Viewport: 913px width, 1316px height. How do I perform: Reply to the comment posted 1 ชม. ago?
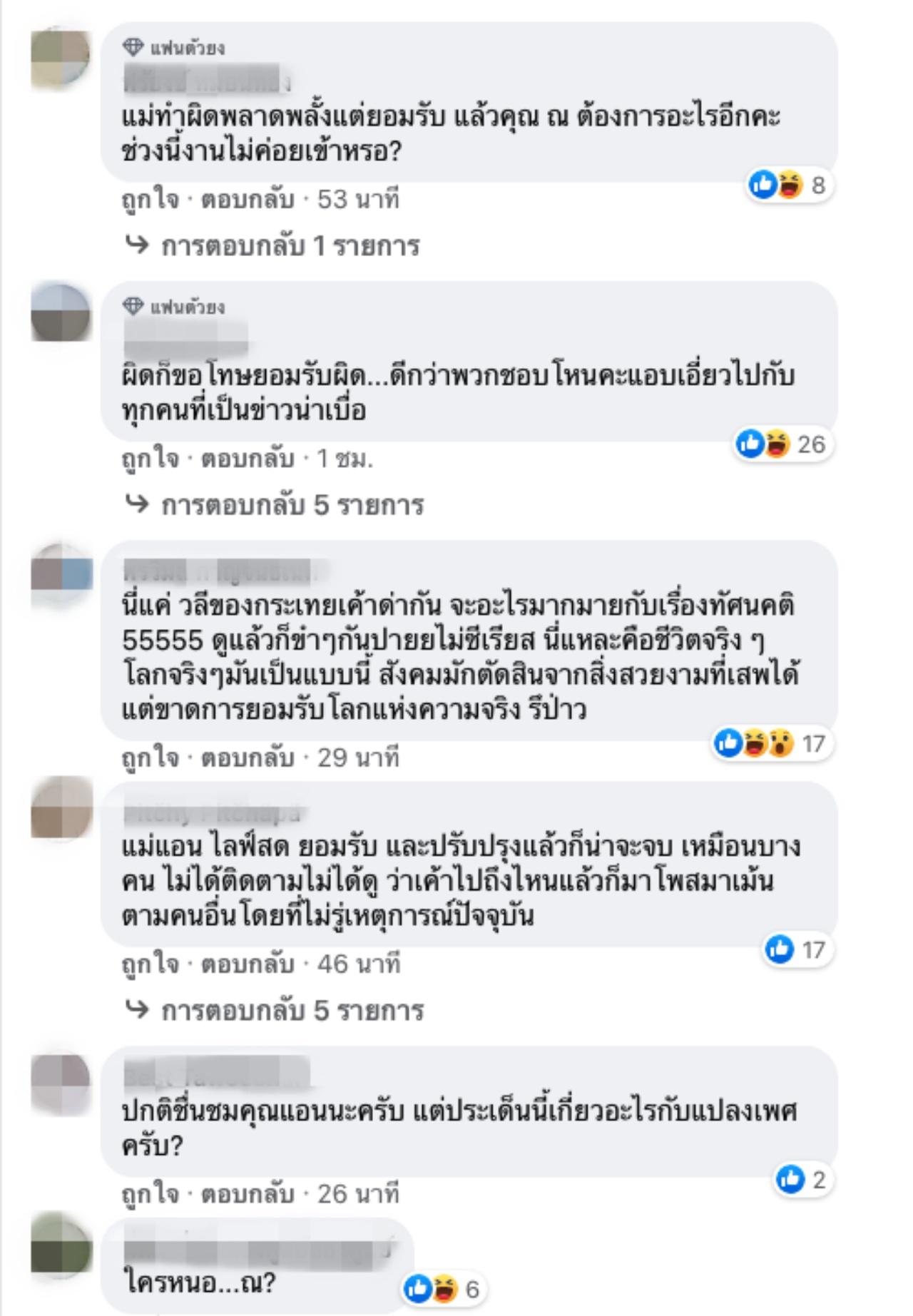[248, 459]
